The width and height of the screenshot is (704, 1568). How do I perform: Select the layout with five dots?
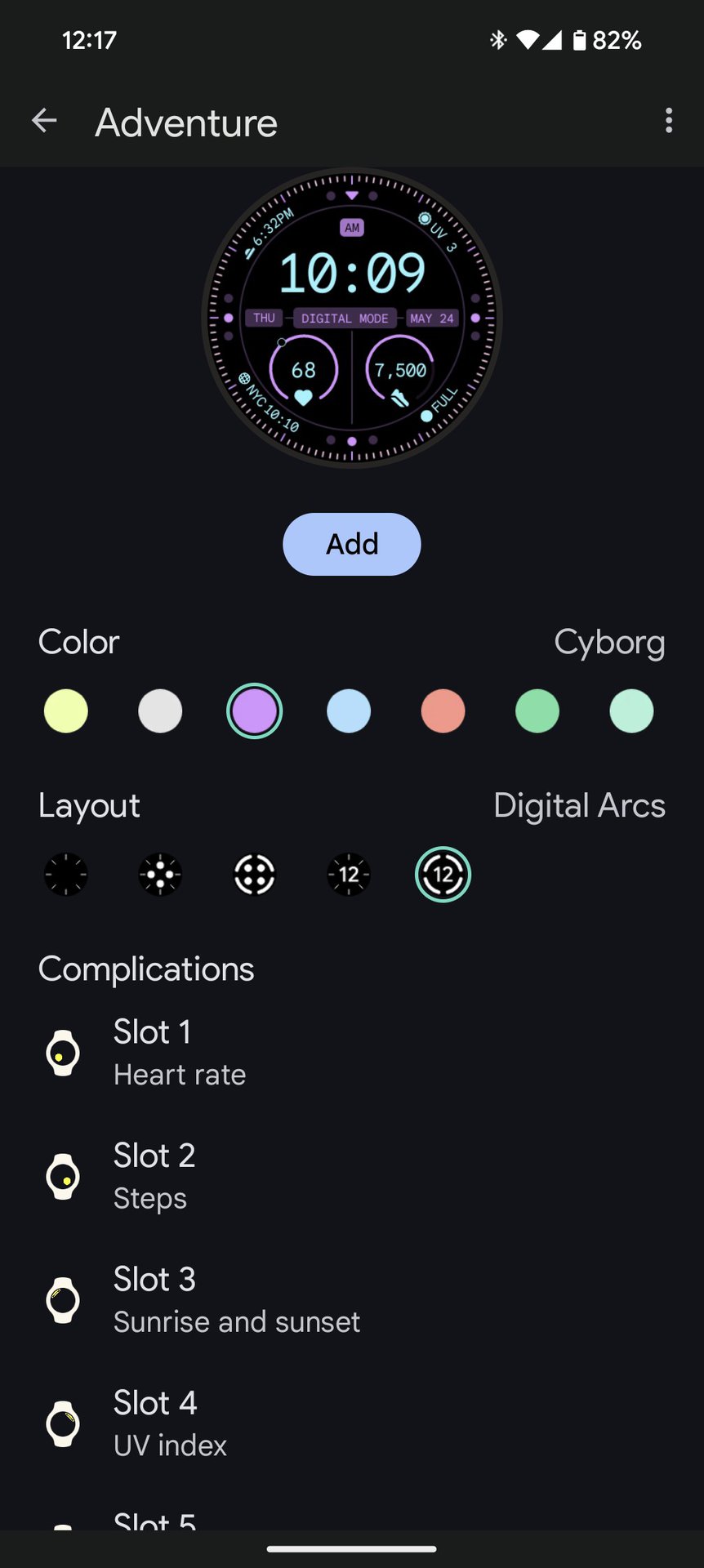coord(160,875)
